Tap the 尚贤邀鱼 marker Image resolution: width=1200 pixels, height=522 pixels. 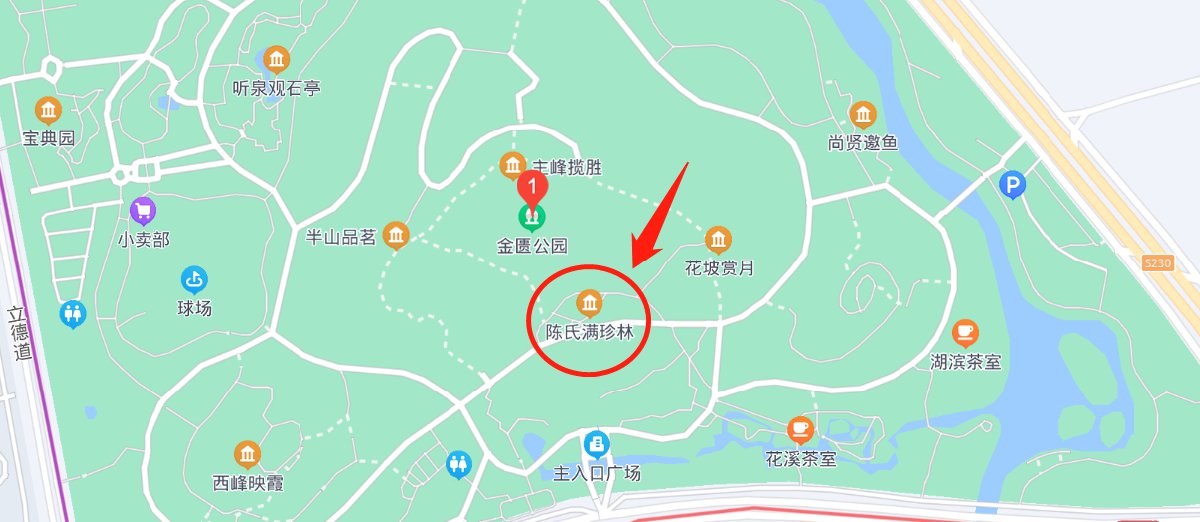[862, 114]
